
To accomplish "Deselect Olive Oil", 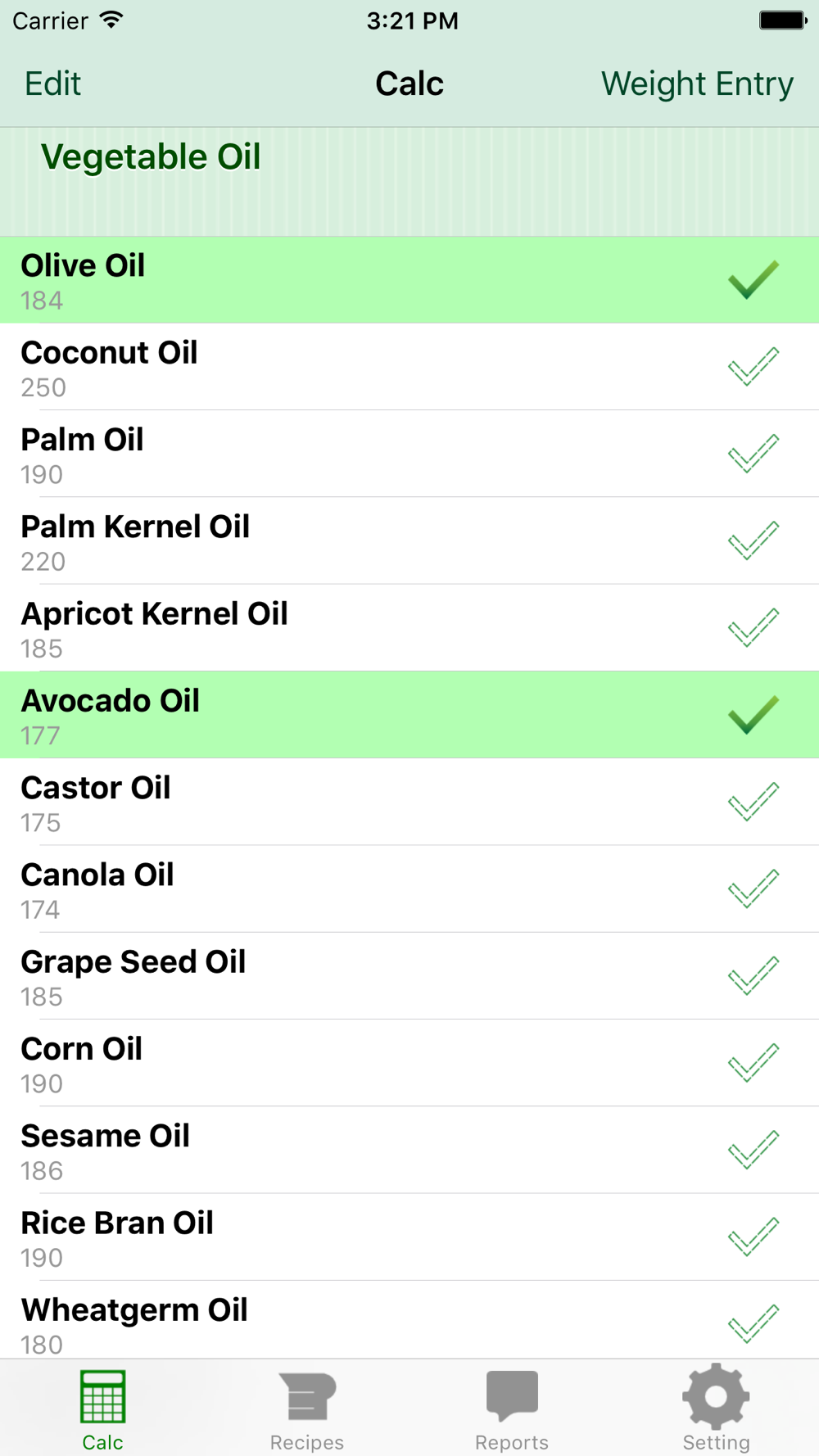I will [x=409, y=280].
